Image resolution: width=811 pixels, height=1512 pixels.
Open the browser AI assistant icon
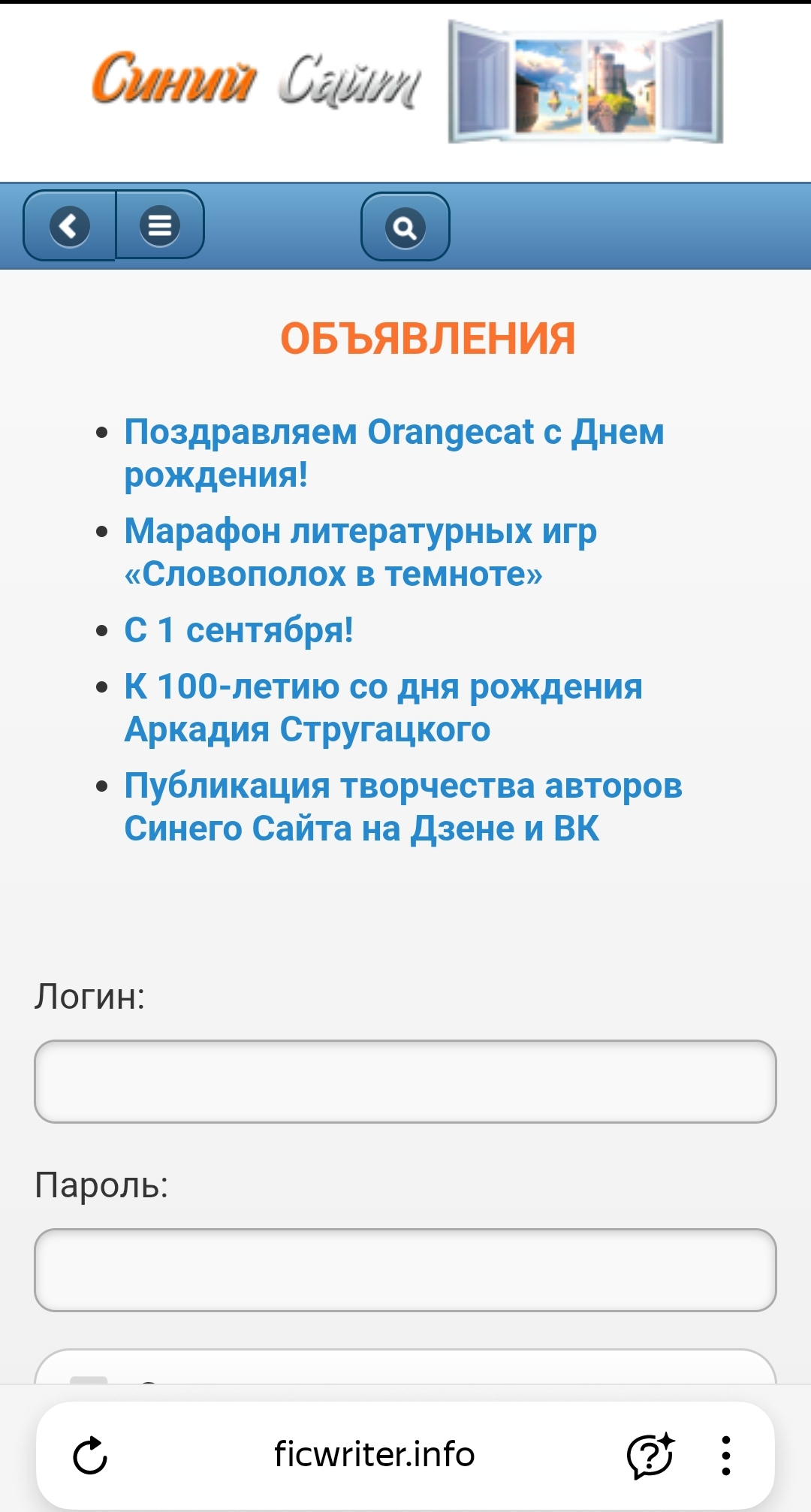click(x=650, y=1456)
